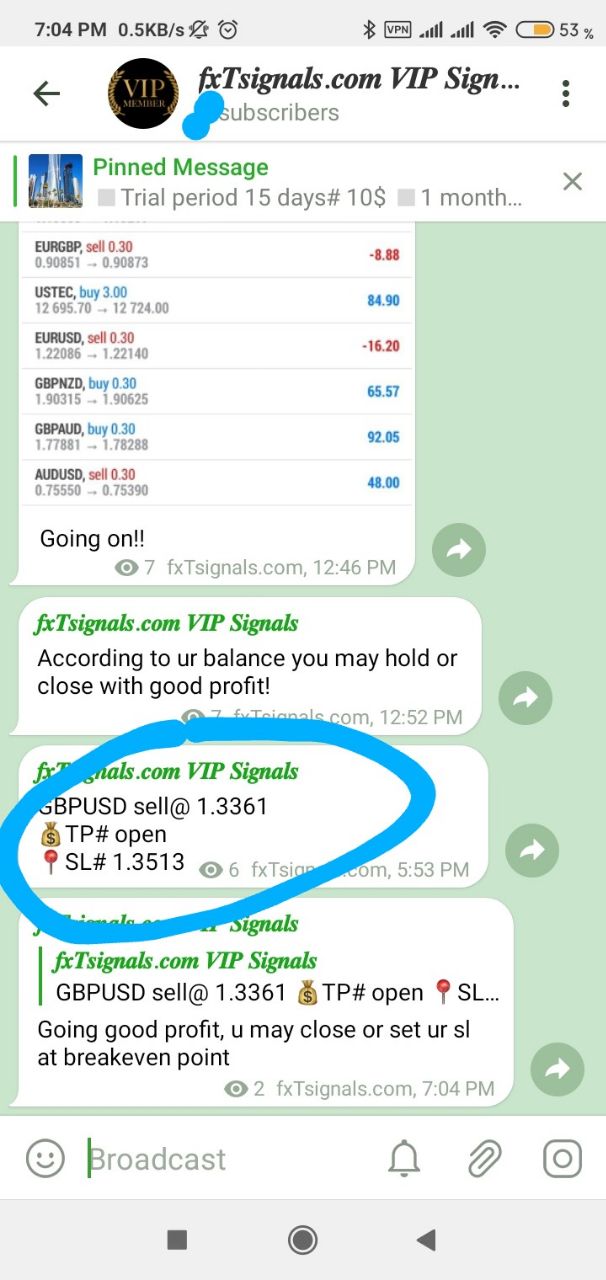Toggle silent broadcast bell
This screenshot has width=606, height=1280.
click(x=404, y=1159)
